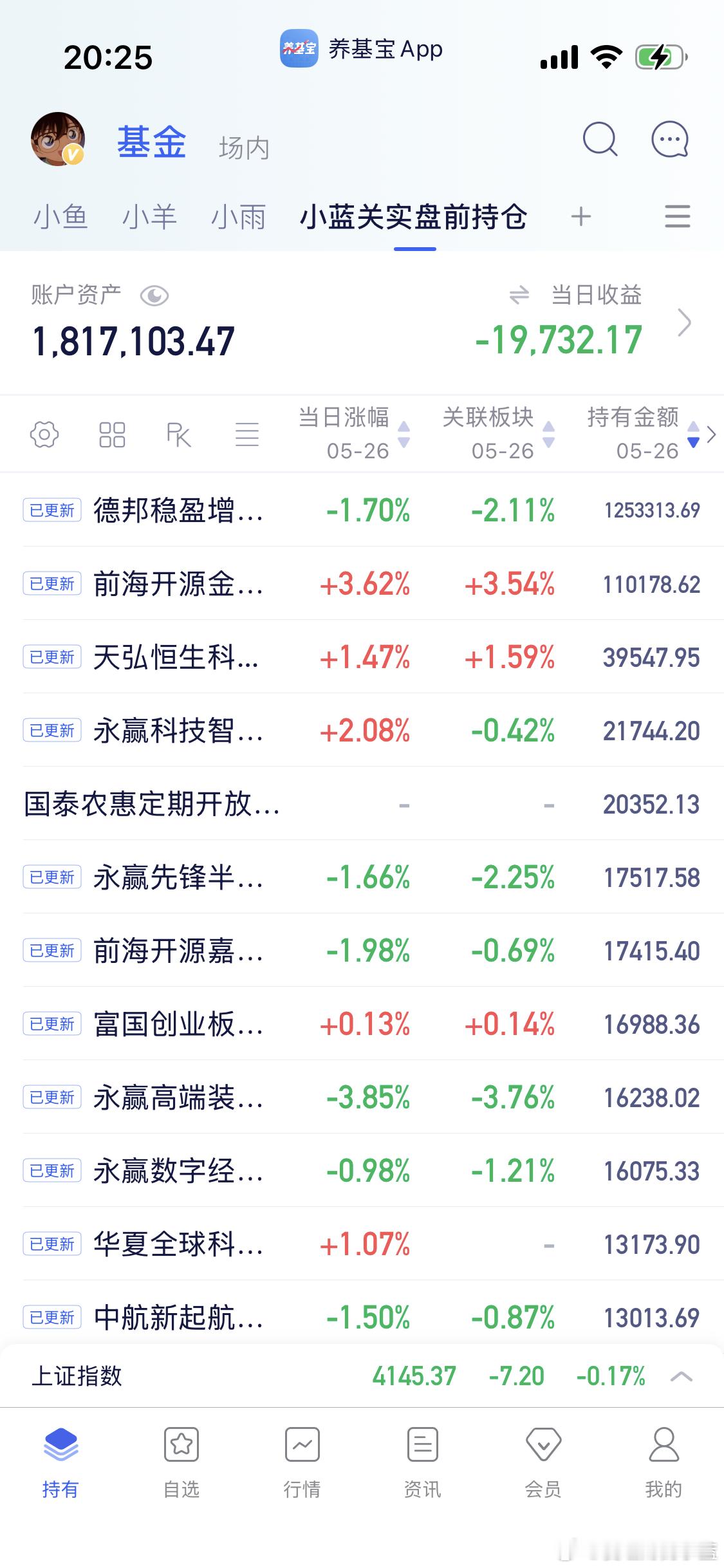This screenshot has height=1568, width=724.
Task: Open the messages chat bubble icon
Action: pyautogui.click(x=670, y=139)
